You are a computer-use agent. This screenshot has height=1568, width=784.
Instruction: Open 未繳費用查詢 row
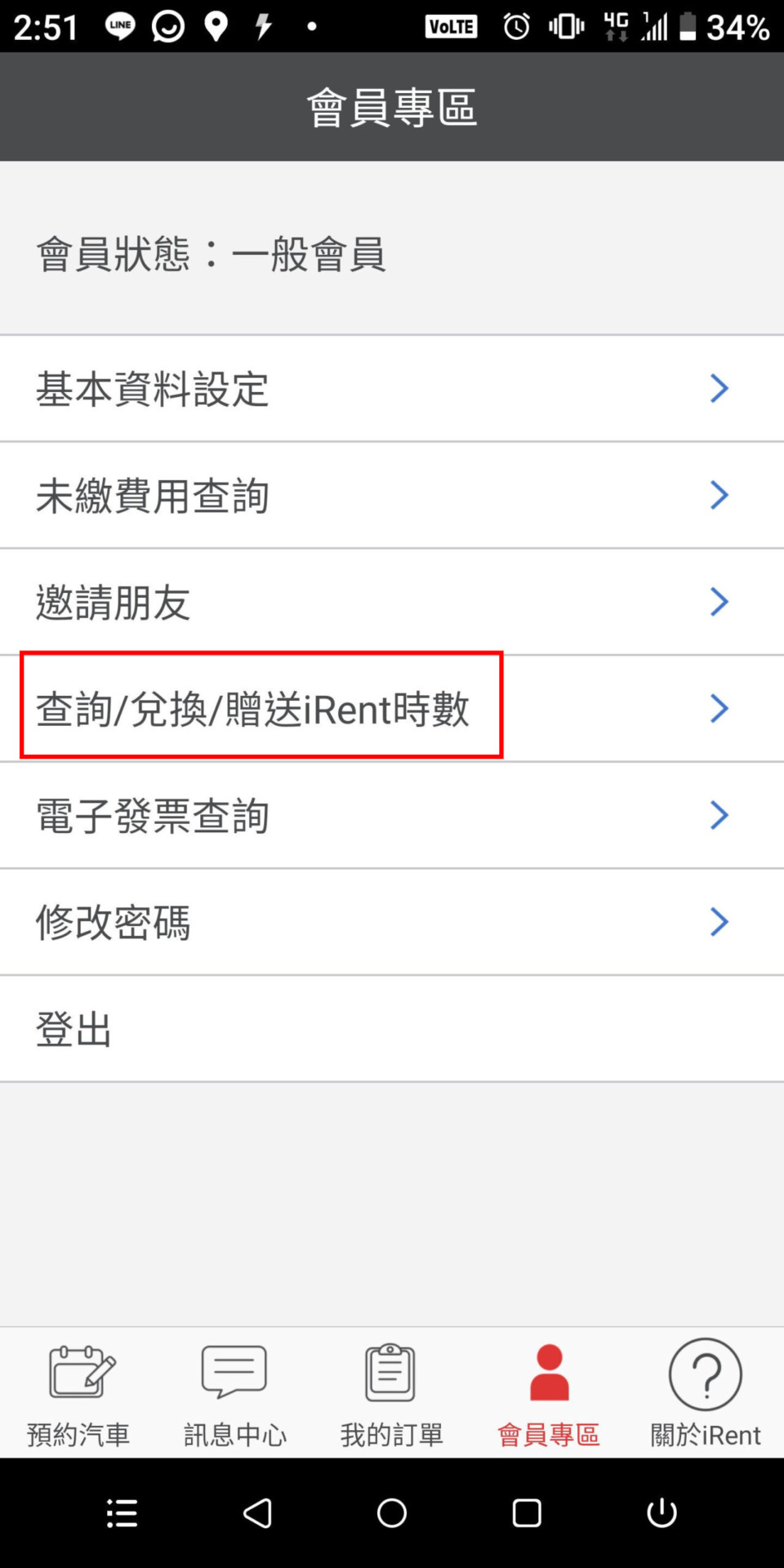point(392,496)
